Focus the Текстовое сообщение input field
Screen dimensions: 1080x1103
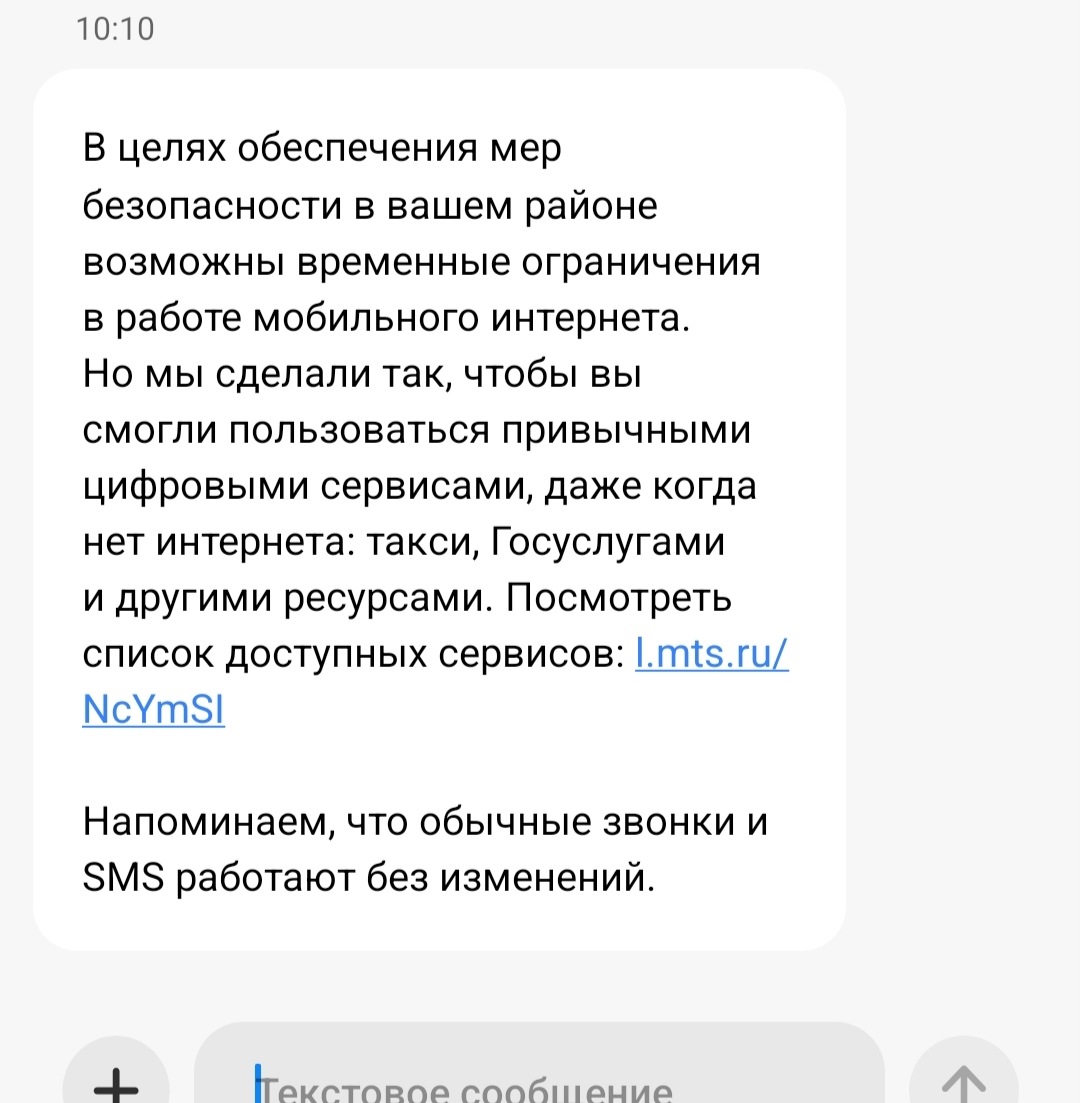pyautogui.click(x=540, y=1080)
